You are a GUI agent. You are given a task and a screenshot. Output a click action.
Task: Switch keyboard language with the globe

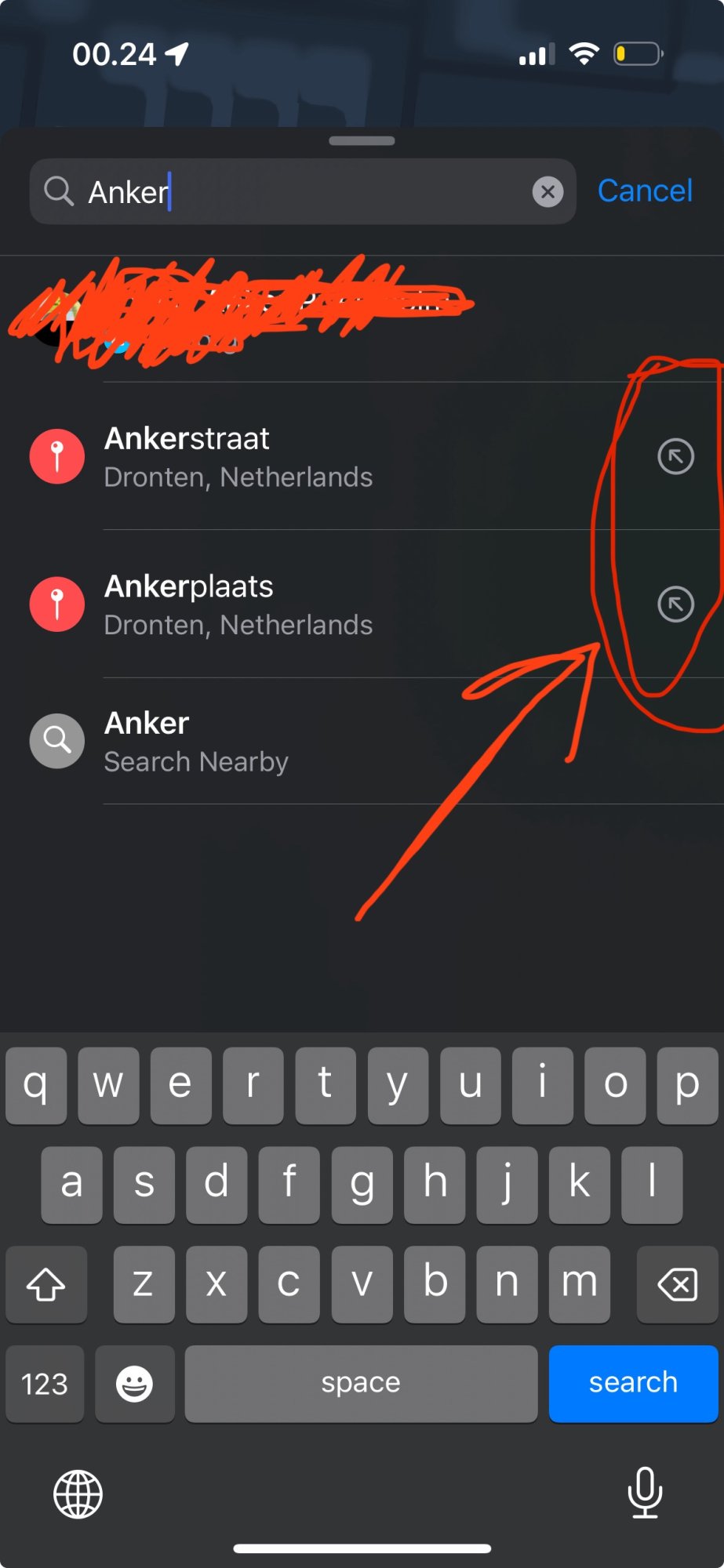[x=78, y=1494]
